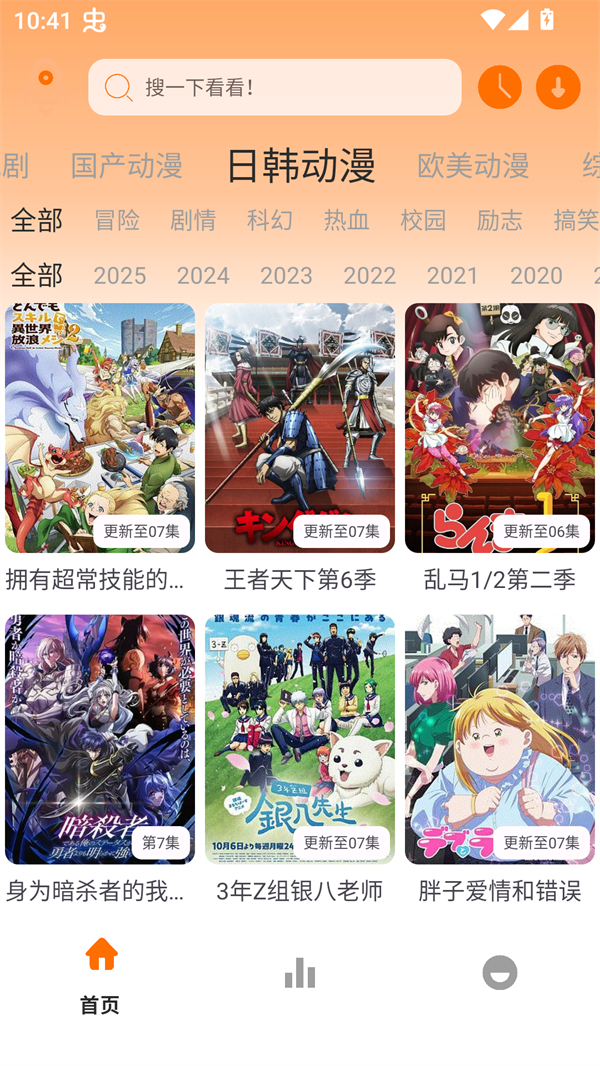
Task: Select year 2023 filter
Action: (286, 275)
